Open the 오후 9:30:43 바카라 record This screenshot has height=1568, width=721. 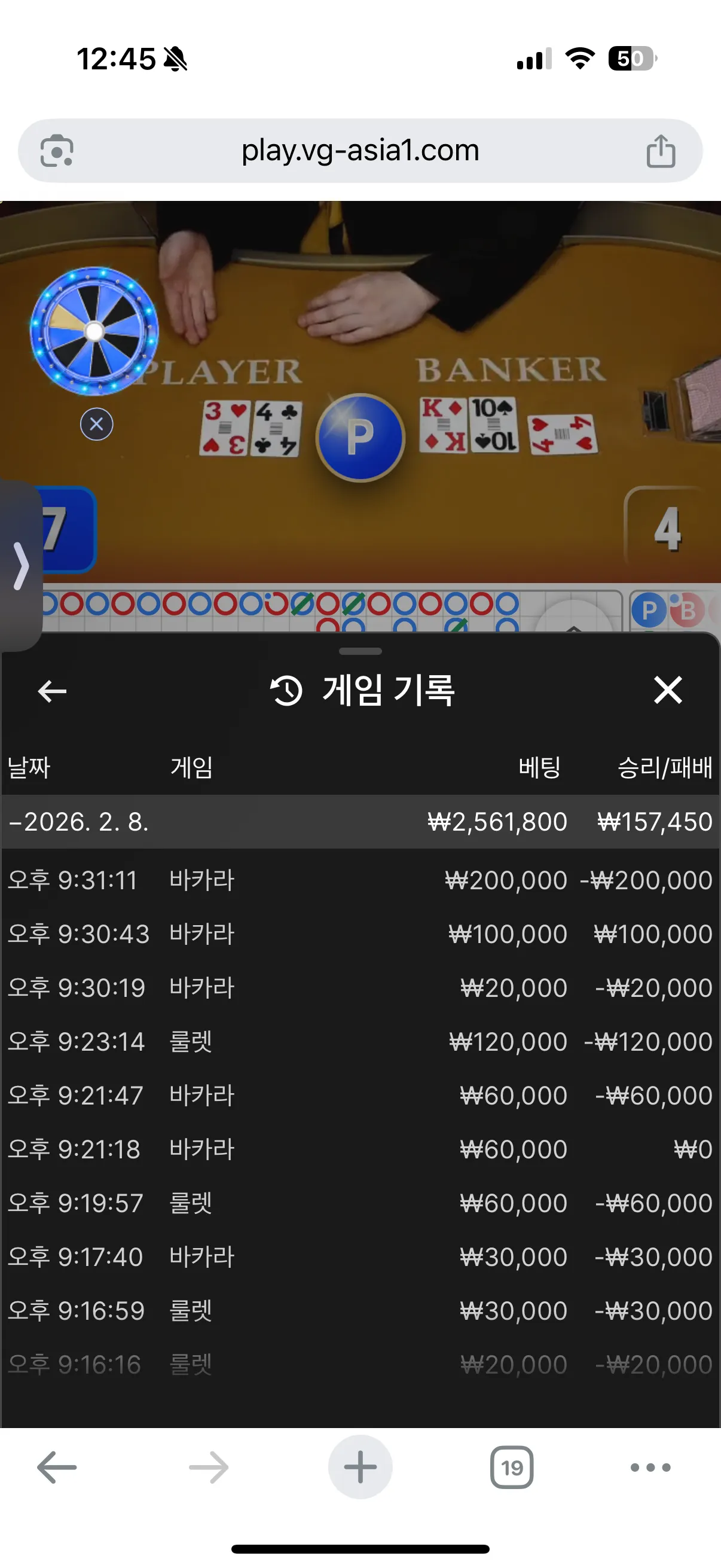pos(360,934)
